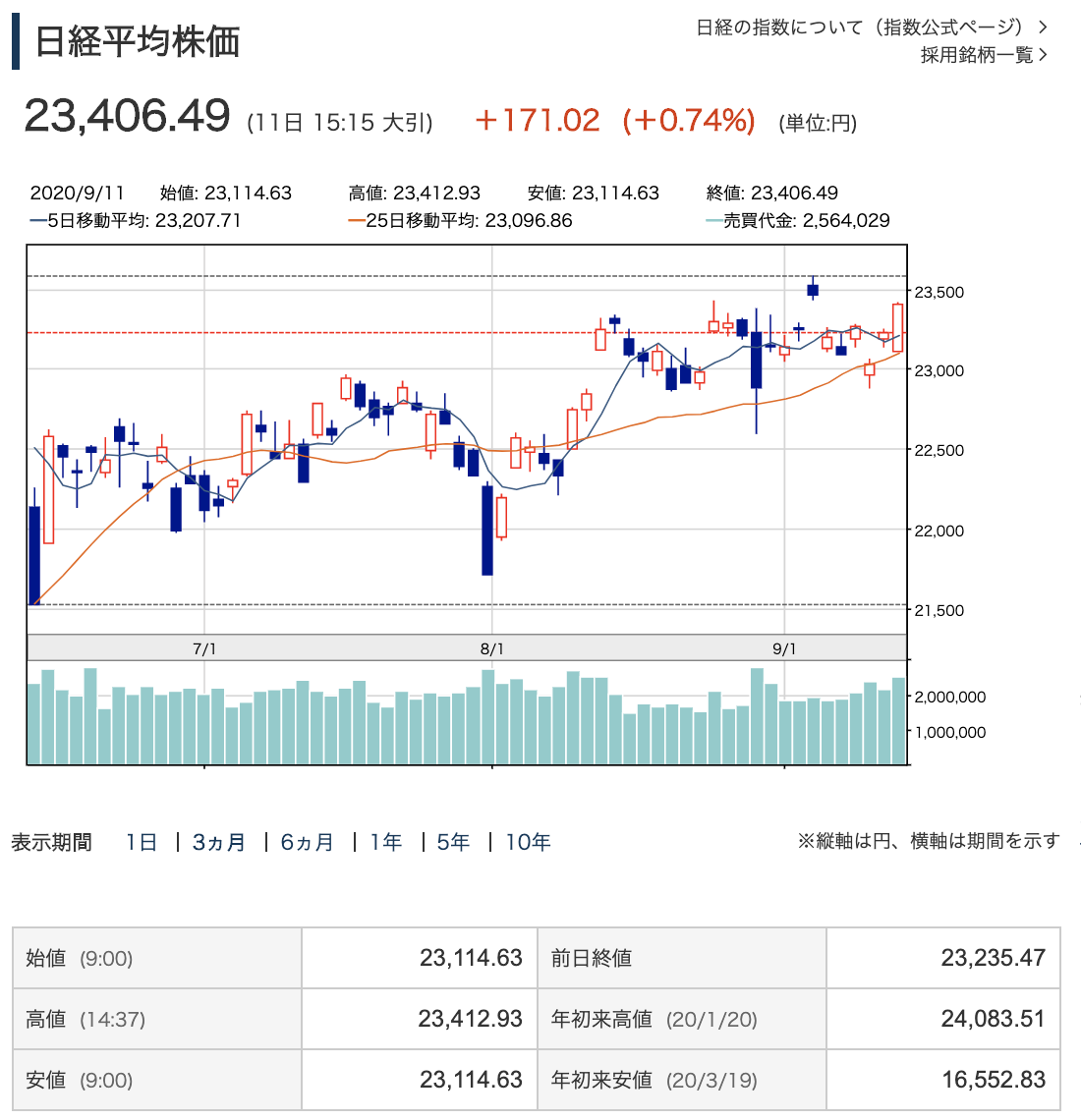Open the 日経の指数について official page link

click(x=871, y=28)
